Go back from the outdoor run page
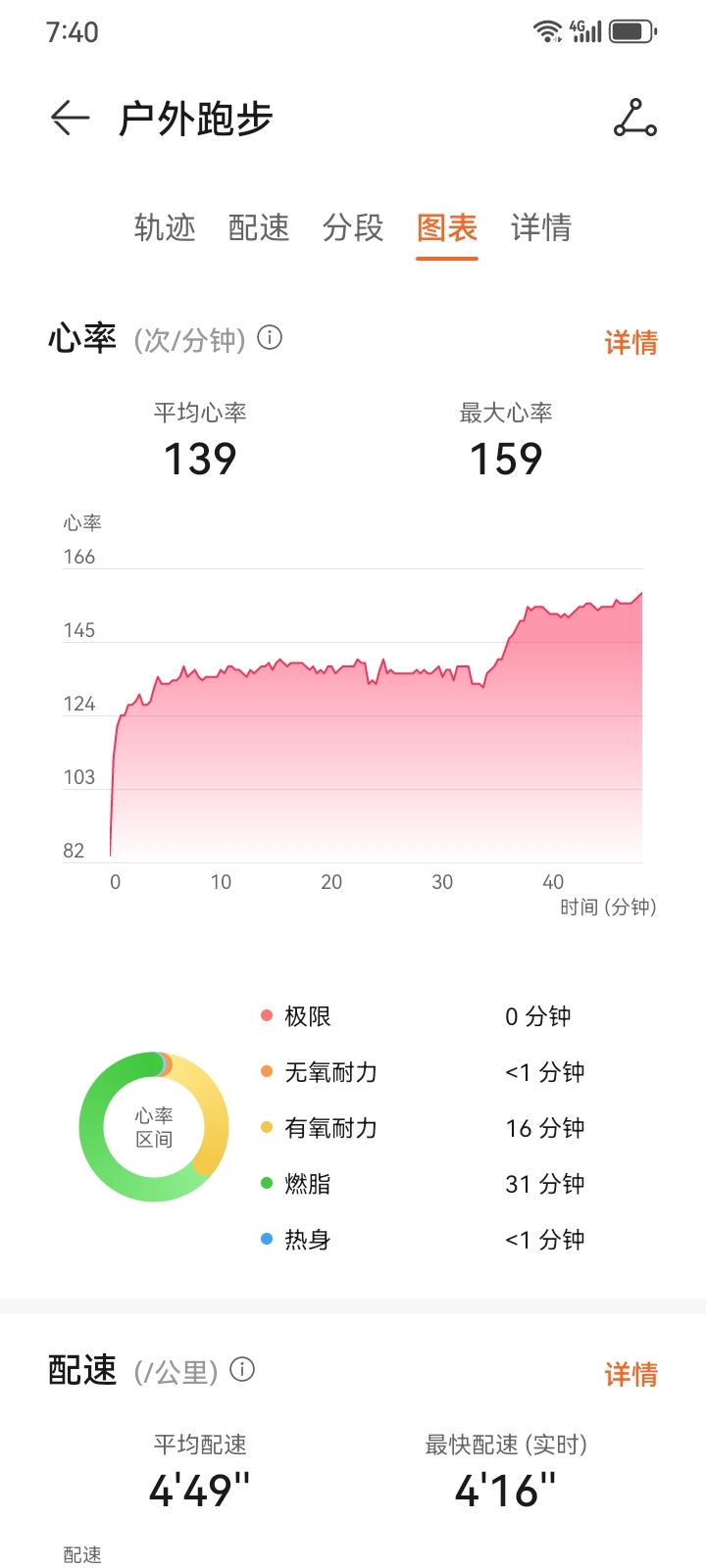 pyautogui.click(x=70, y=119)
